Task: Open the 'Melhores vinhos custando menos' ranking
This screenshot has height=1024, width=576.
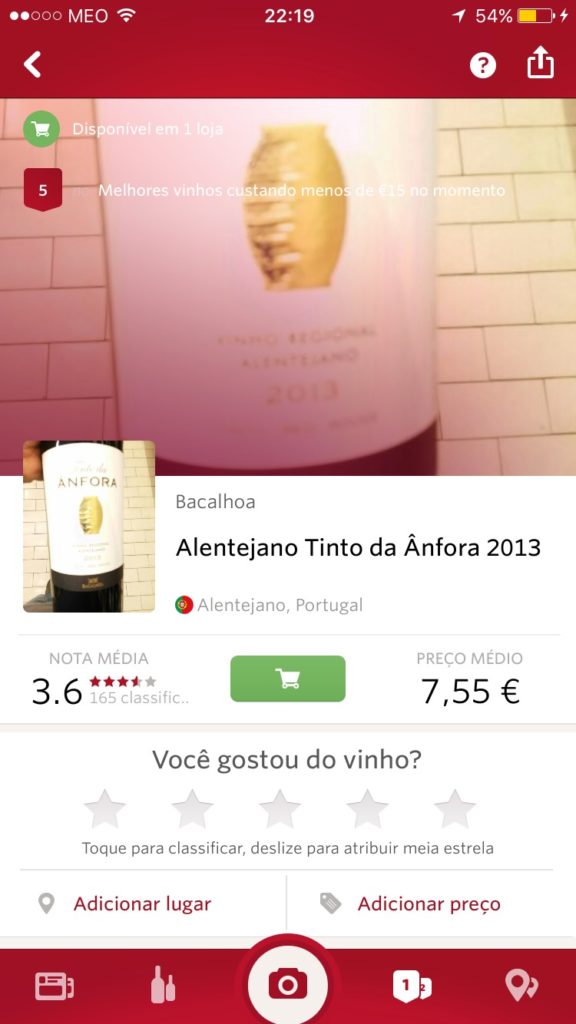Action: pos(264,190)
